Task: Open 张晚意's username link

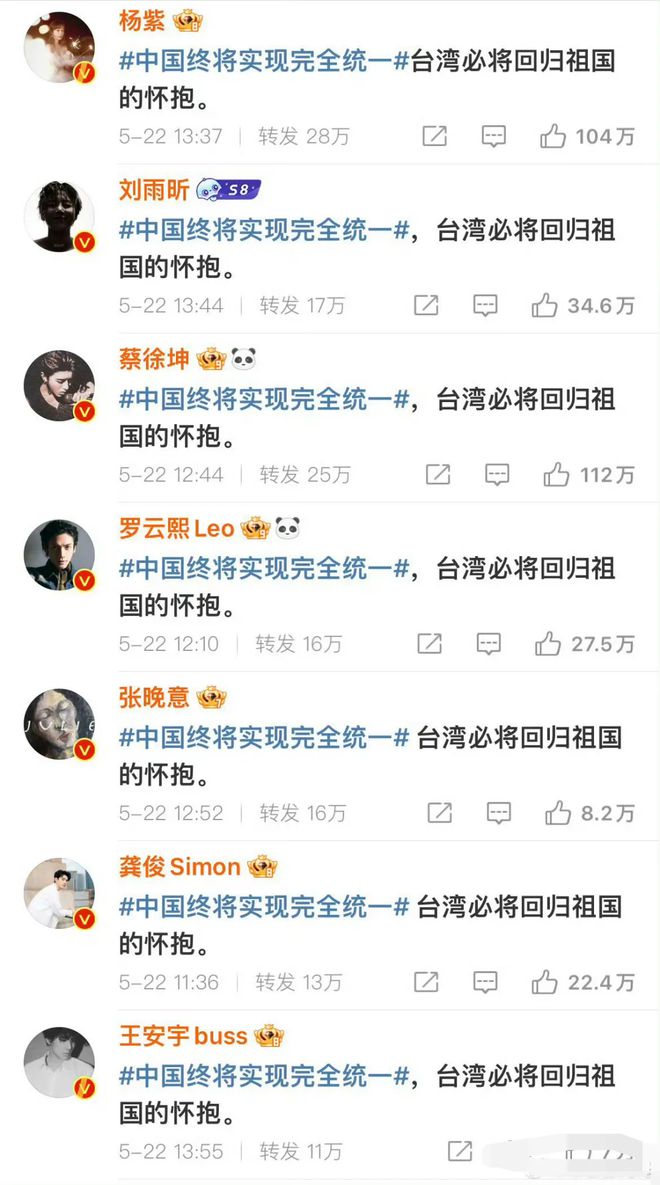Action: (x=155, y=697)
